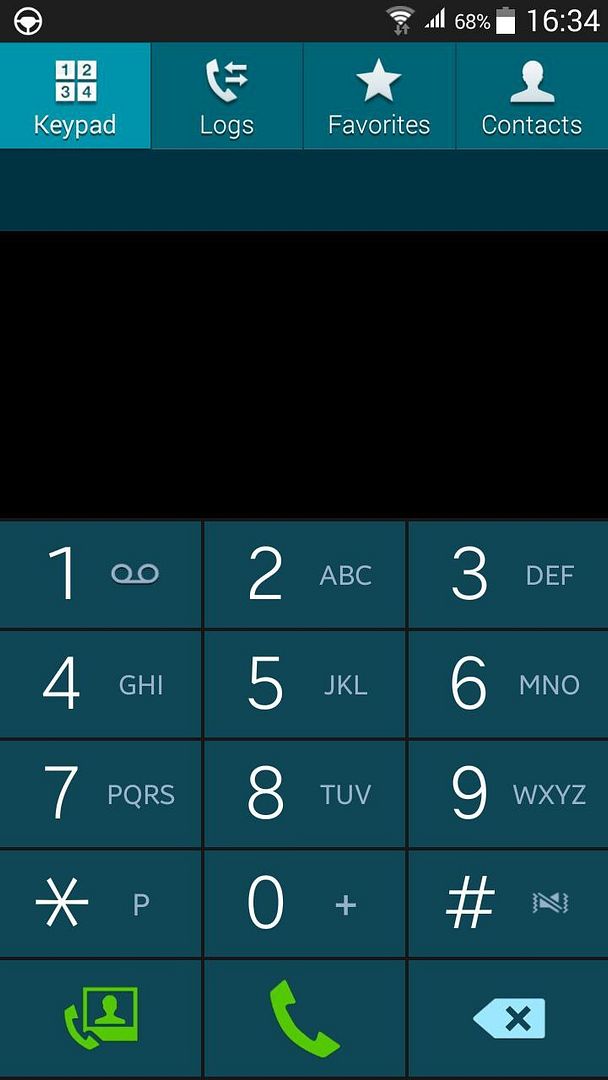Dial the 0 plus key
This screenshot has width=608, height=1080.
point(304,904)
